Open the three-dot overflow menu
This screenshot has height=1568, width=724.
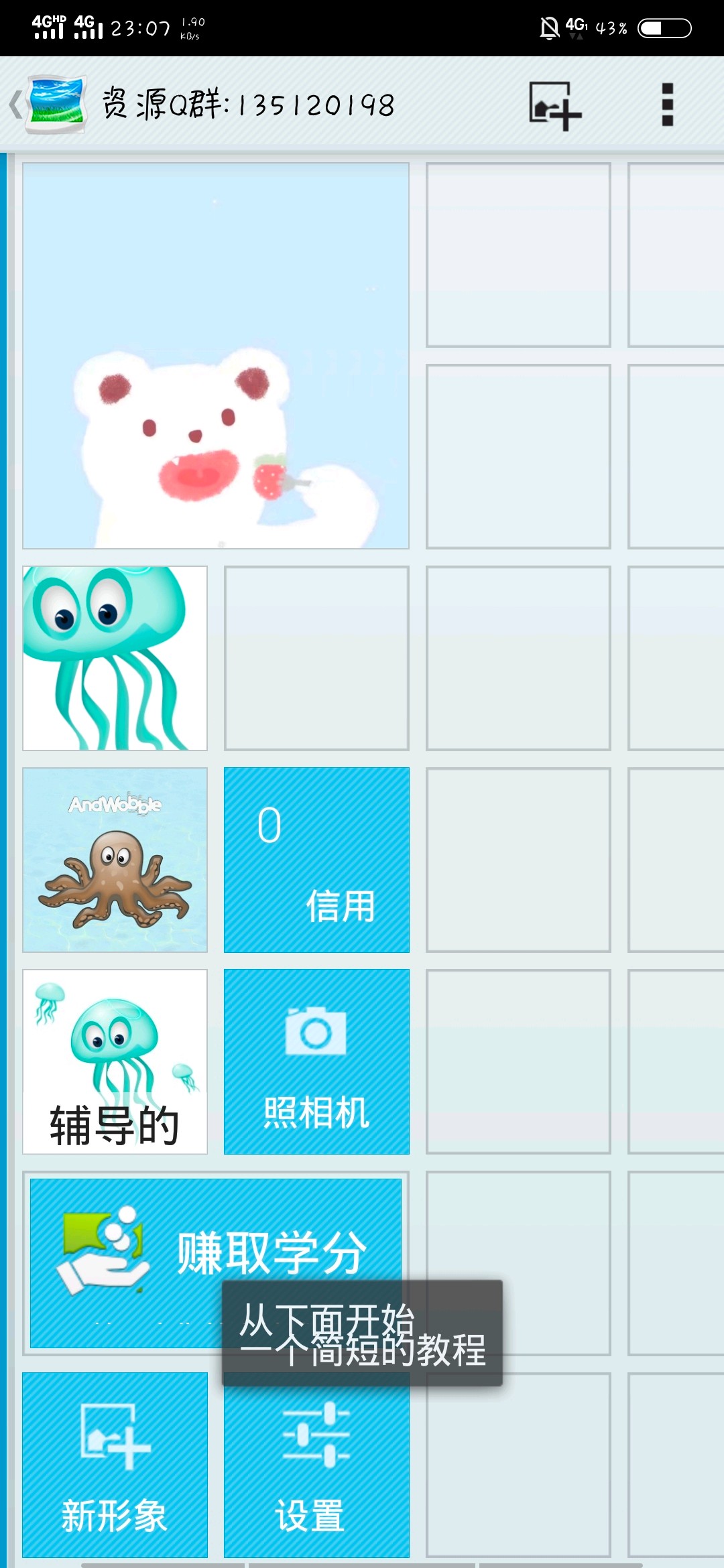tap(667, 105)
